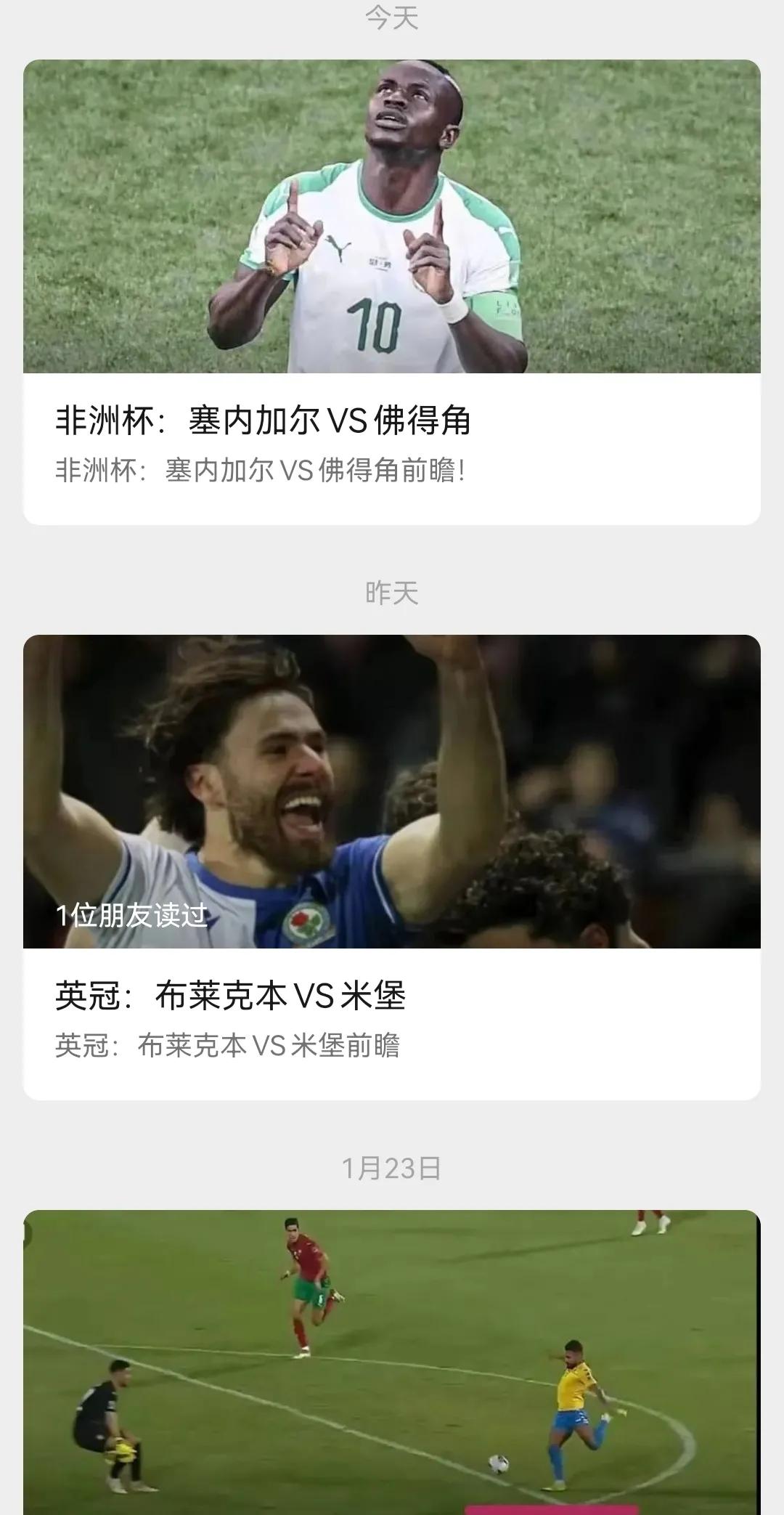Open the top article card for 非洲杯
The width and height of the screenshot is (784, 1515).
coord(392,291)
